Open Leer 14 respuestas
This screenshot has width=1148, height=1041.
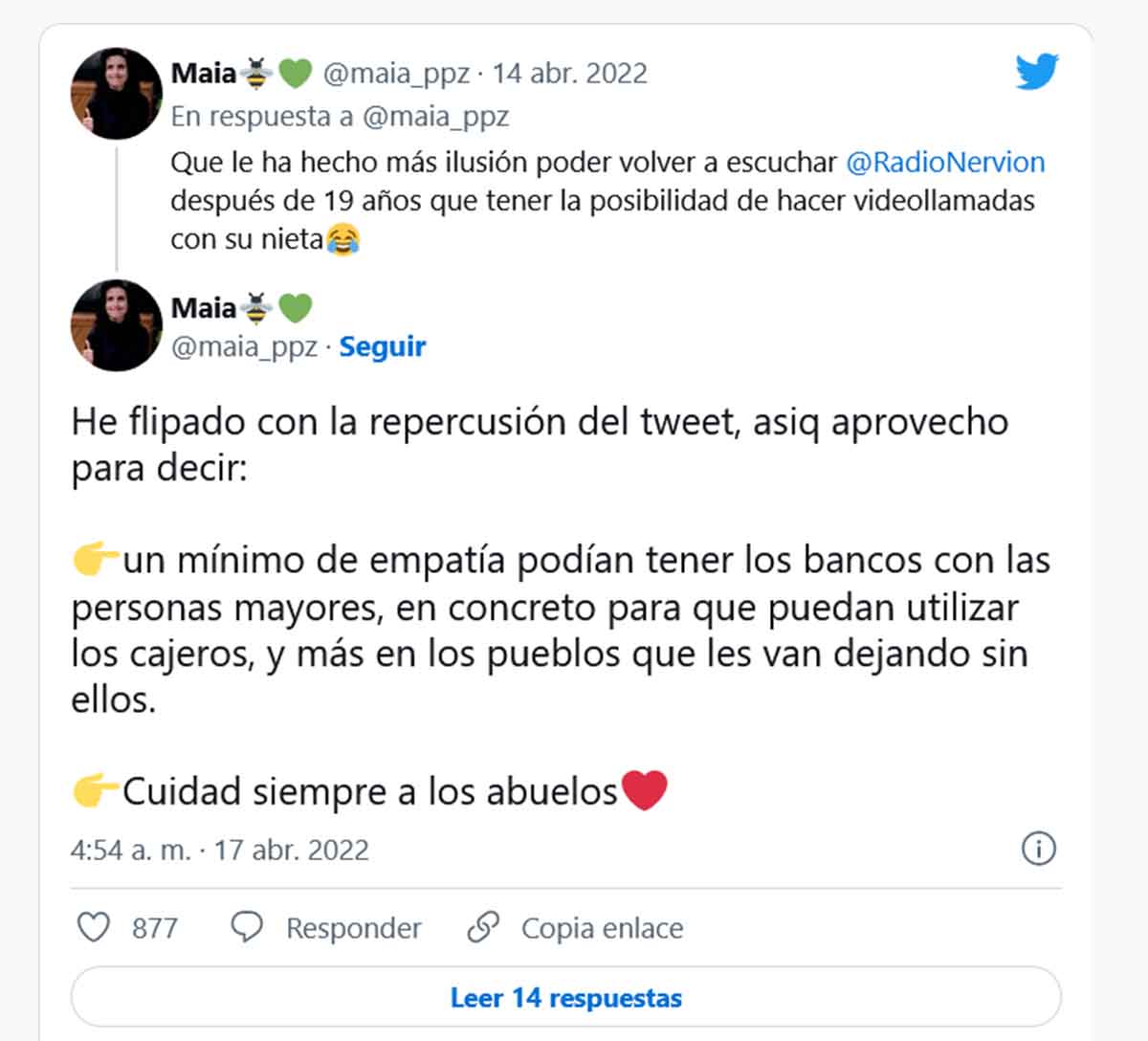tap(565, 997)
